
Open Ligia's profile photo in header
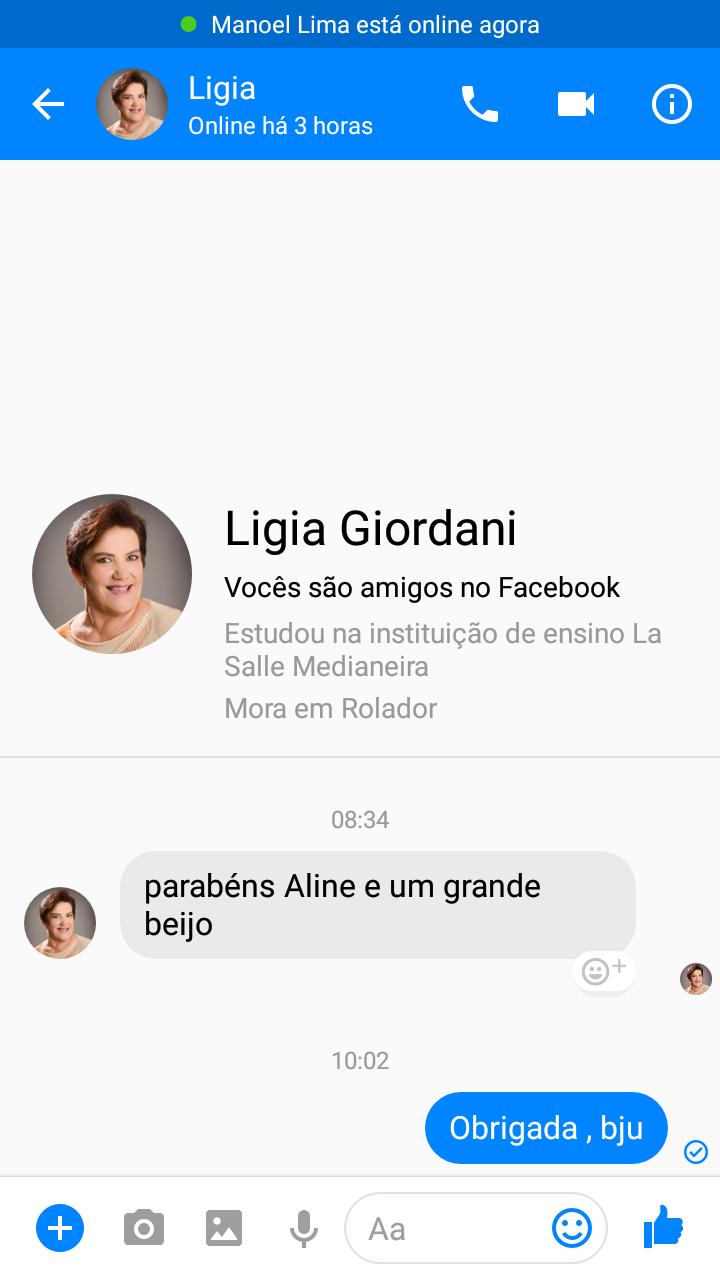click(132, 104)
